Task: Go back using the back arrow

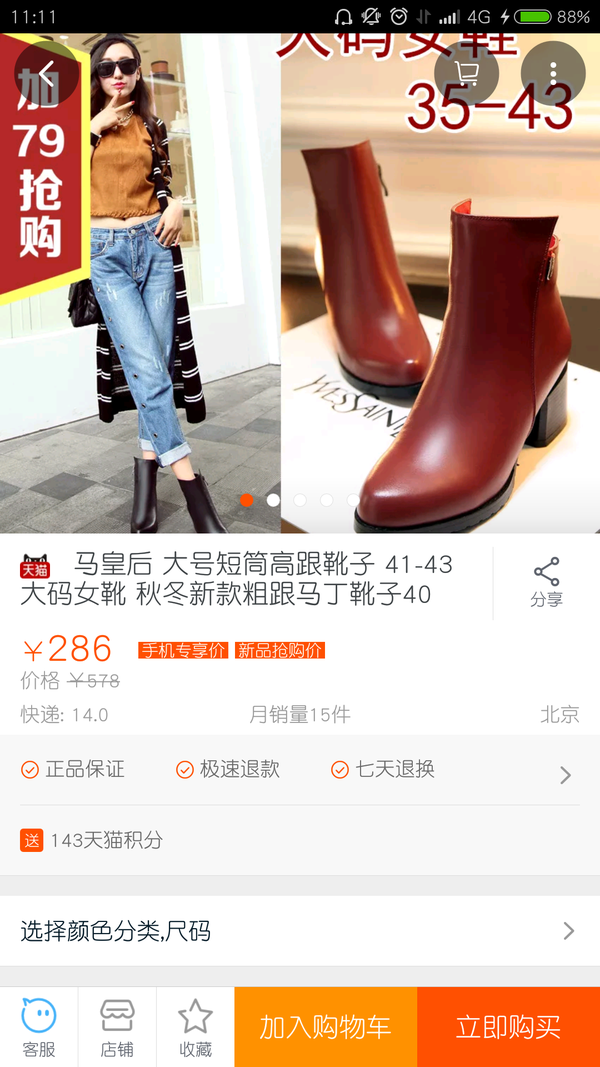Action: 46,74
